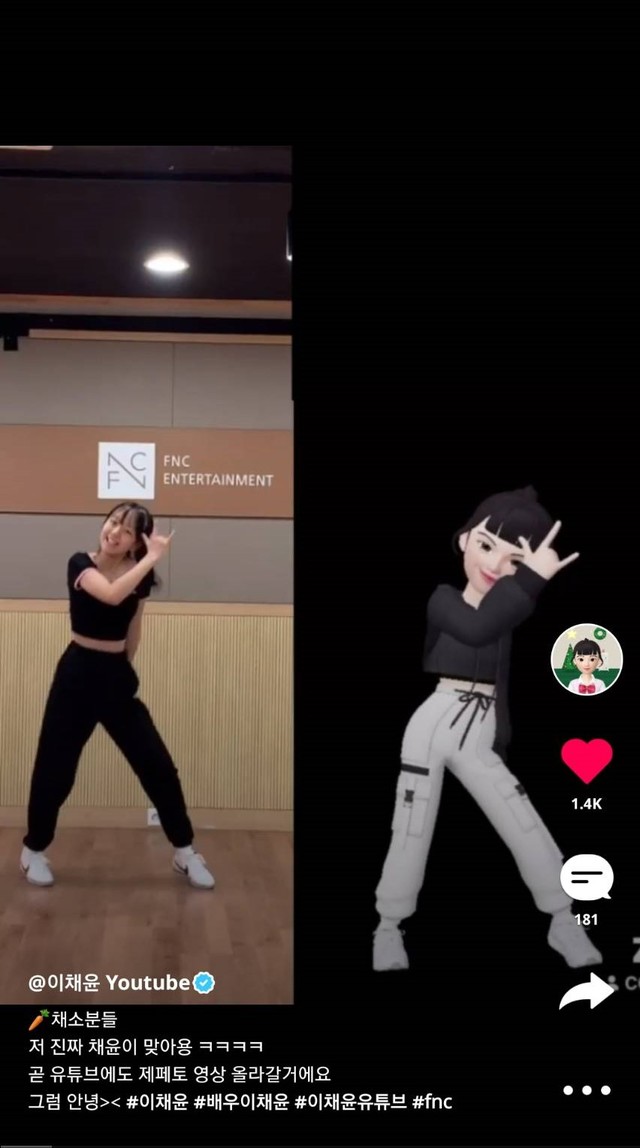Open the #배우이채윤 hashtag
This screenshot has width=640, height=1148.
241,1102
